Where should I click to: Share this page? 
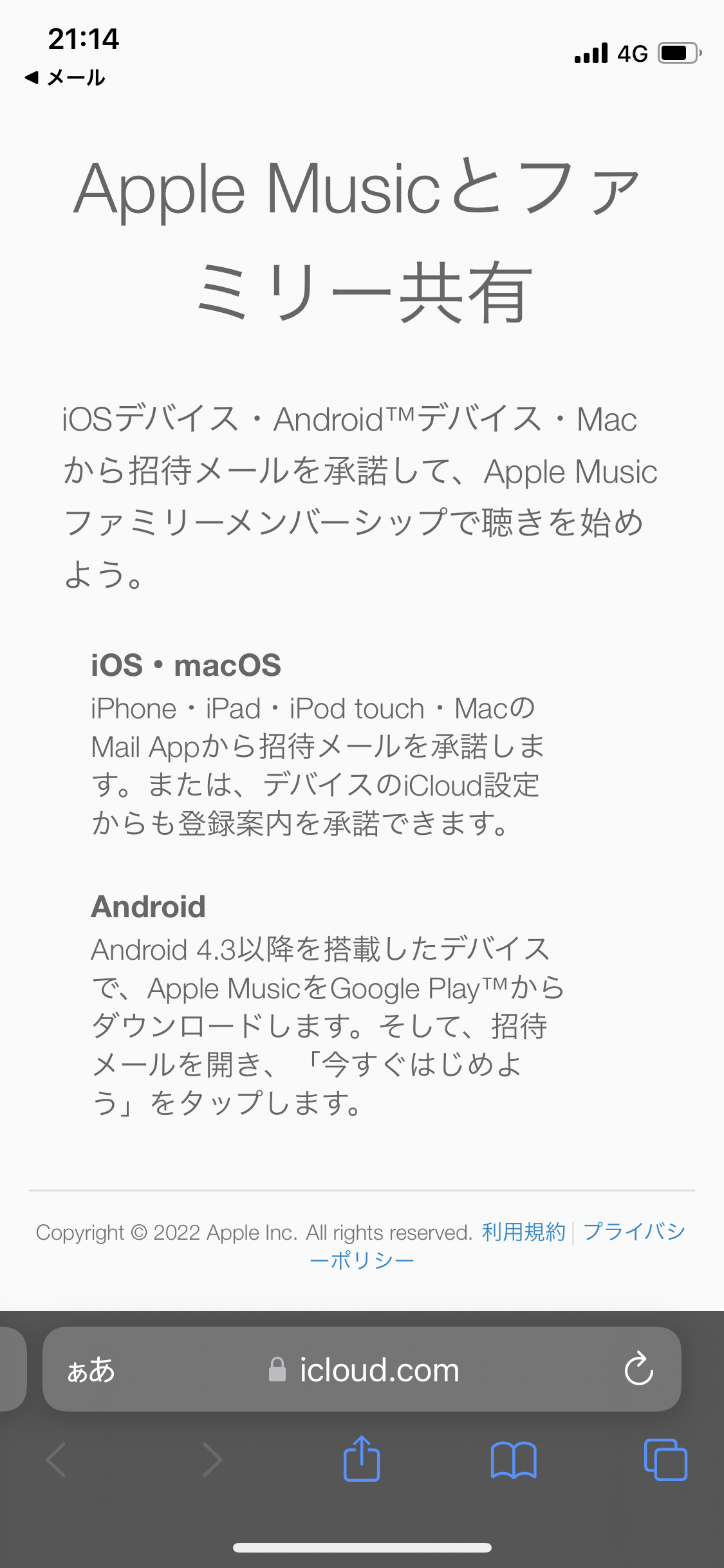[x=362, y=1459]
